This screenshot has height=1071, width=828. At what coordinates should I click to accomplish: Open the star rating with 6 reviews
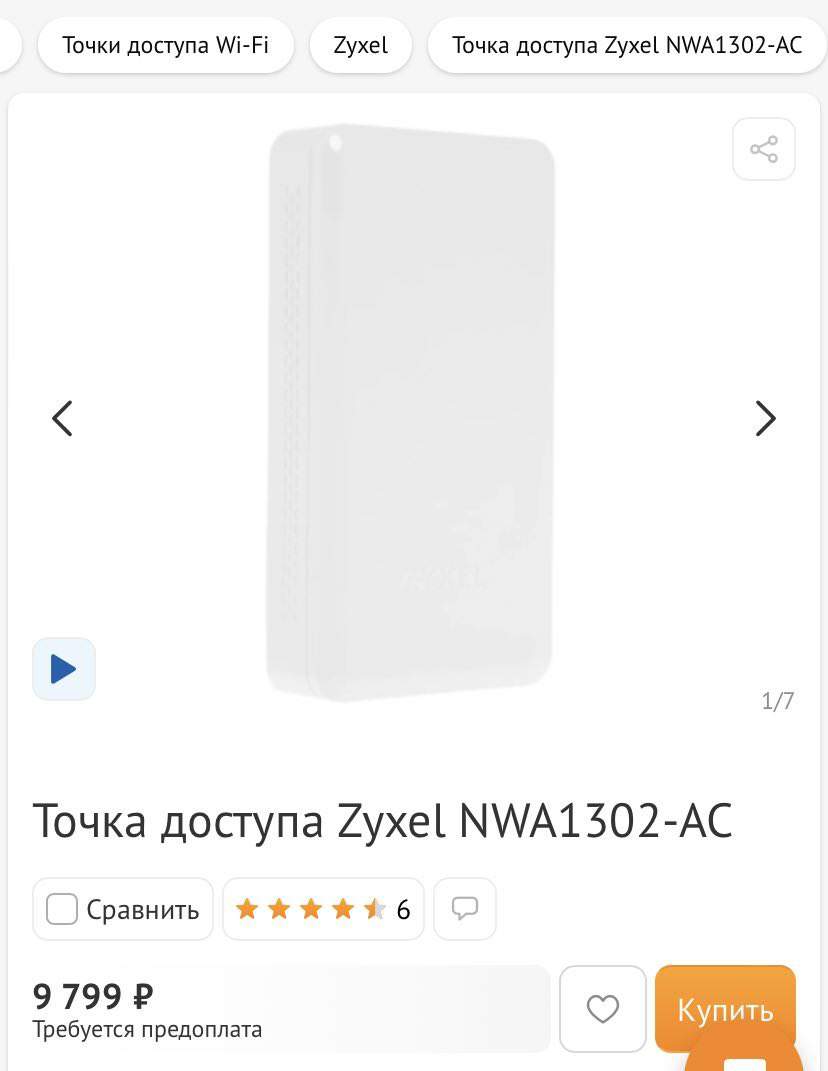point(322,909)
